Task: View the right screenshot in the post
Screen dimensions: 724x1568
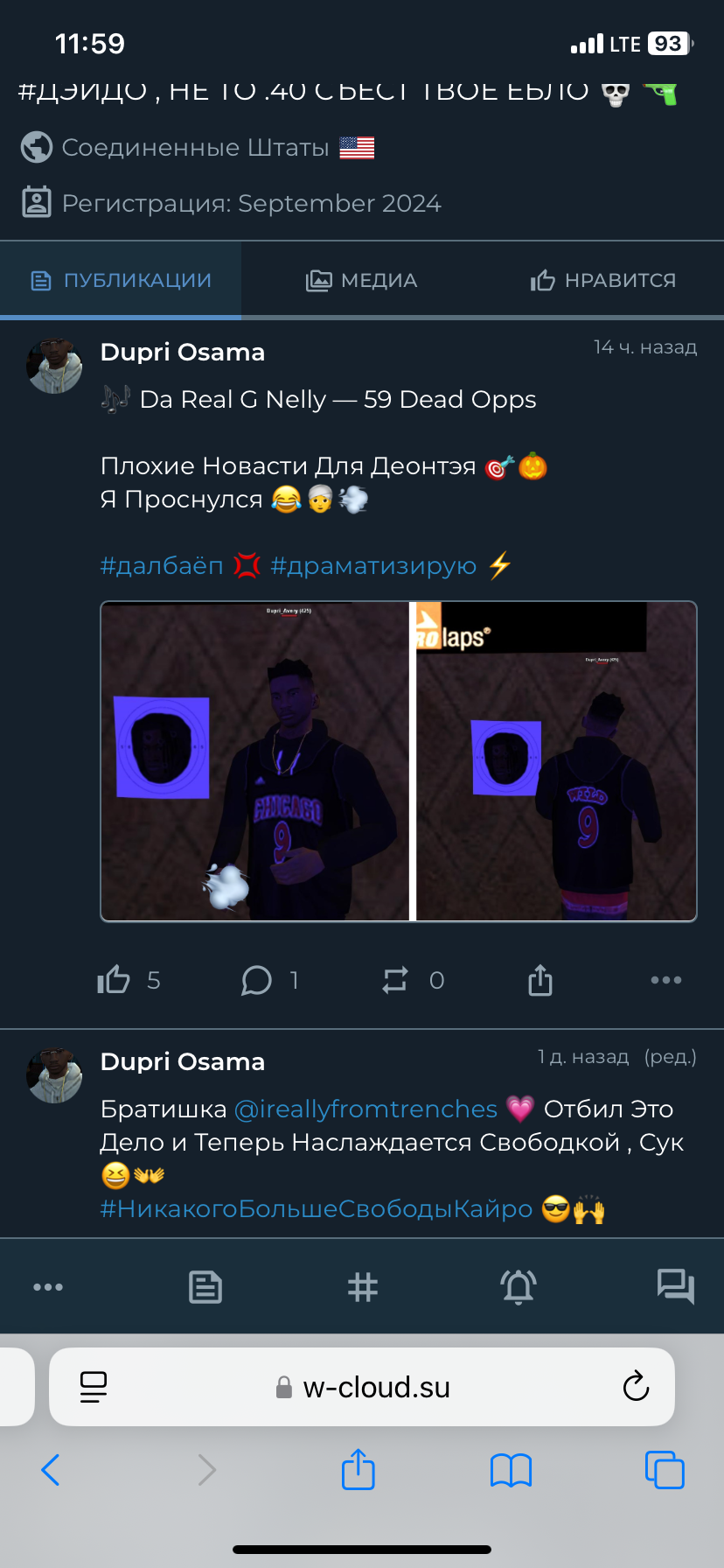Action: (x=555, y=760)
